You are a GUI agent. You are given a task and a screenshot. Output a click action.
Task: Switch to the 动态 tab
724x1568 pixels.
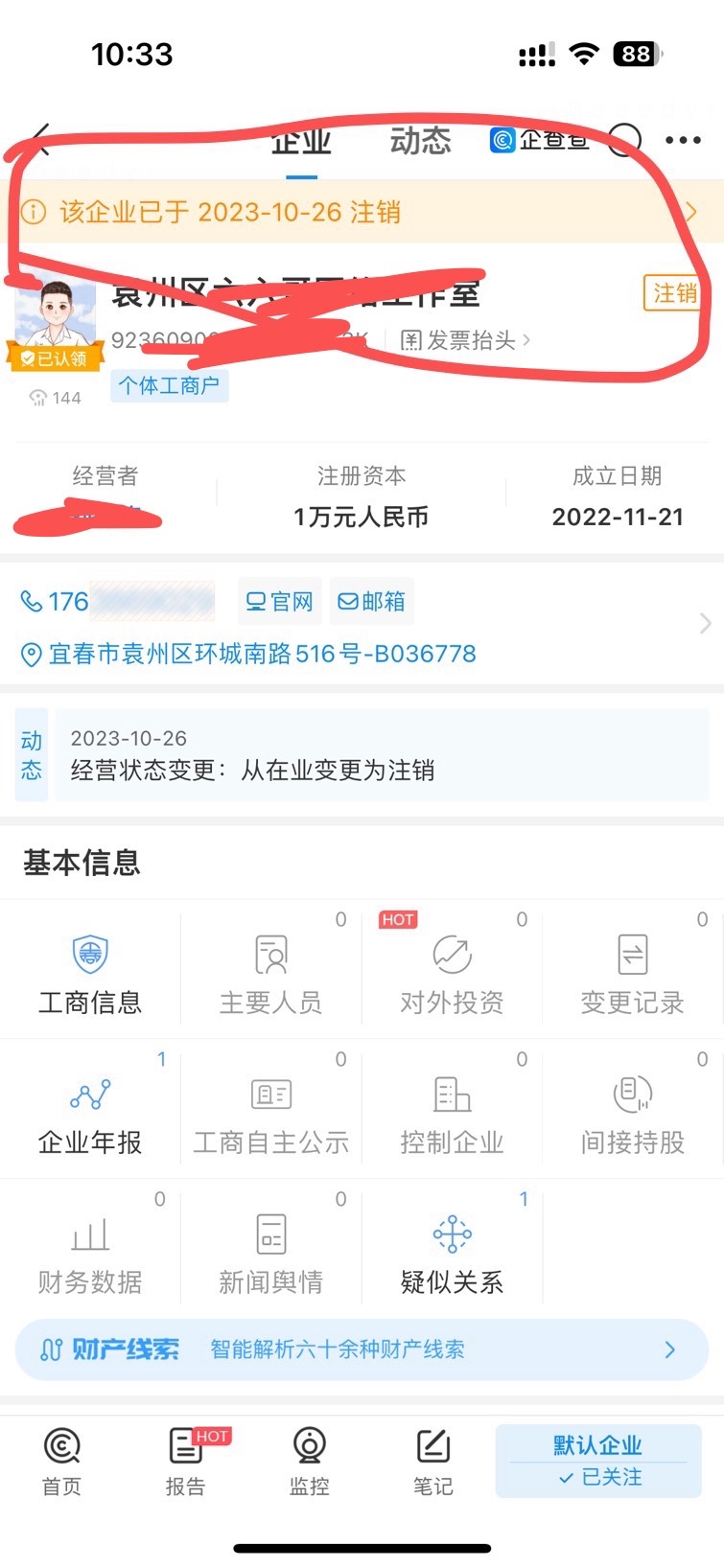pos(420,141)
